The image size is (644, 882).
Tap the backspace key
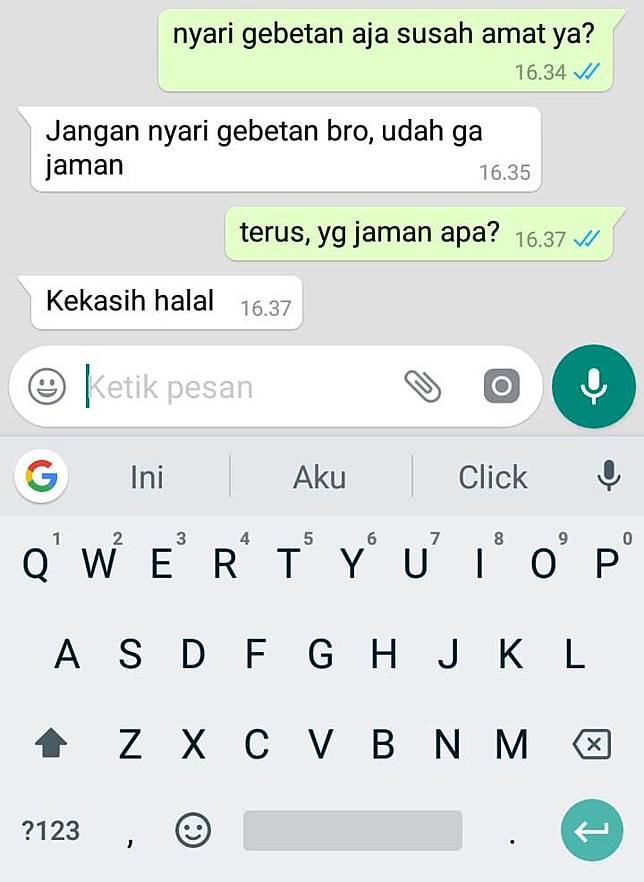(x=592, y=743)
